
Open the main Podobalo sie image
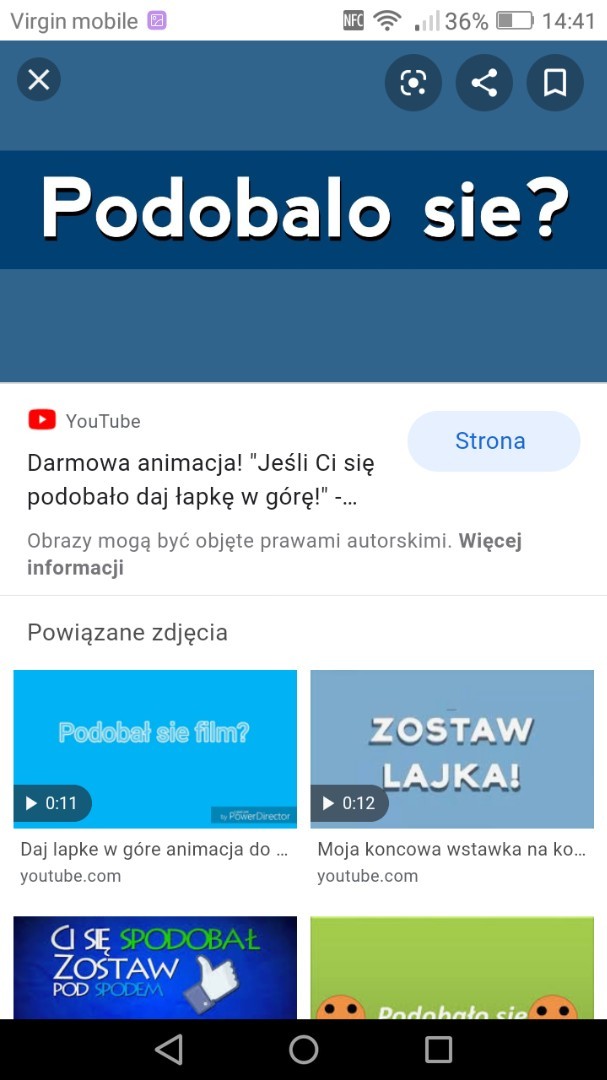(x=303, y=210)
